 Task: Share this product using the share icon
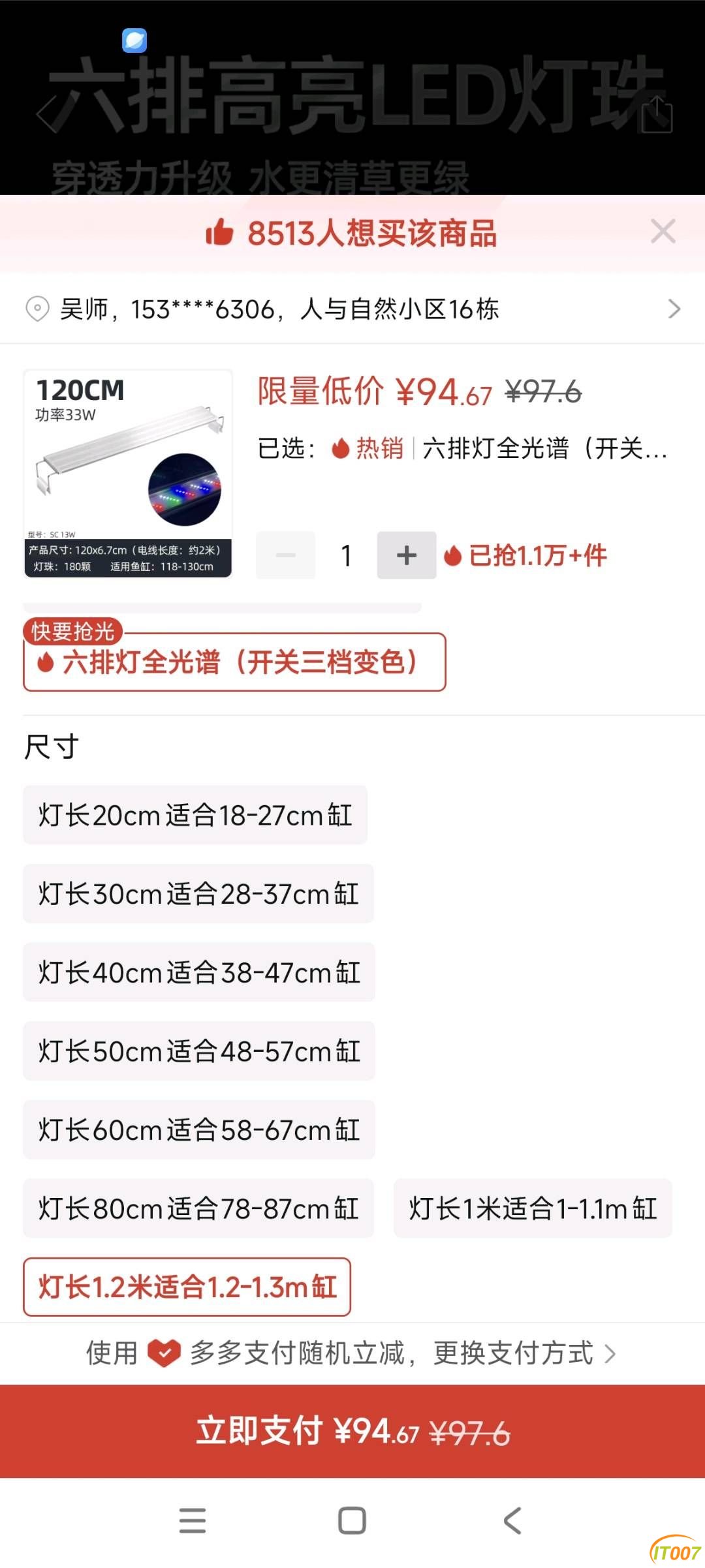[x=657, y=115]
